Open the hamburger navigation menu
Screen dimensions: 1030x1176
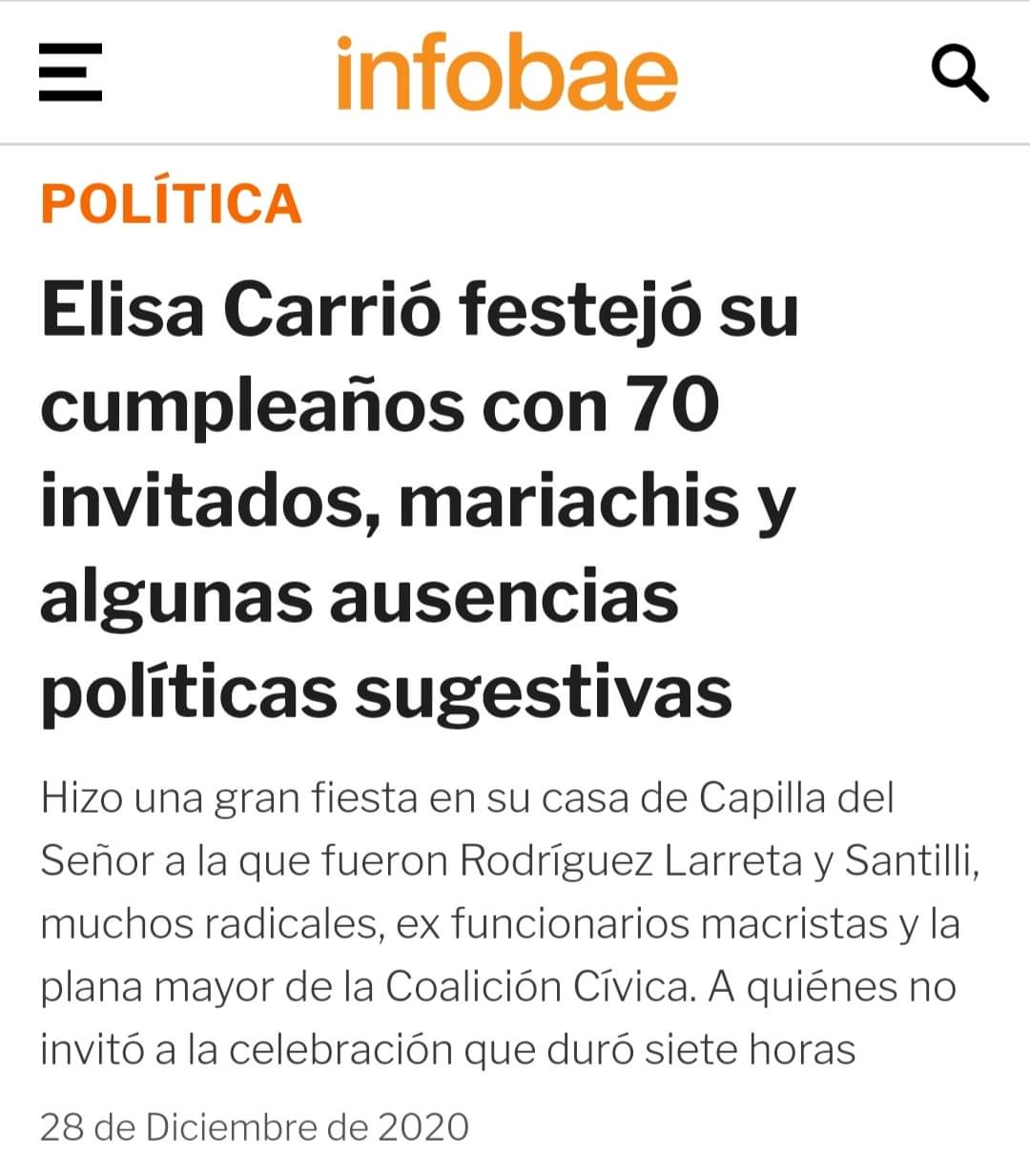70,72
